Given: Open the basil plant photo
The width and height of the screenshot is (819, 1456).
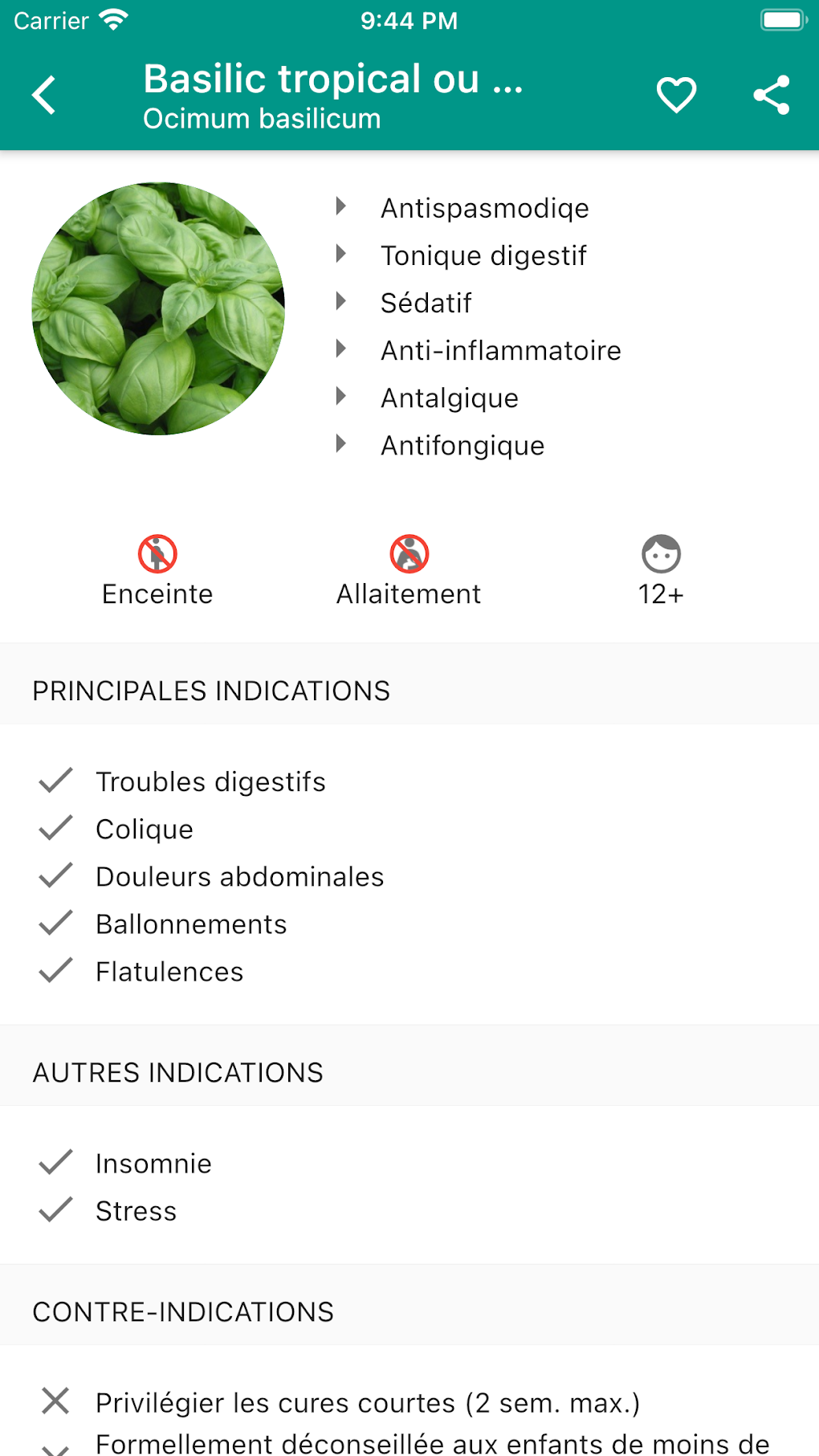Looking at the screenshot, I should 158,309.
